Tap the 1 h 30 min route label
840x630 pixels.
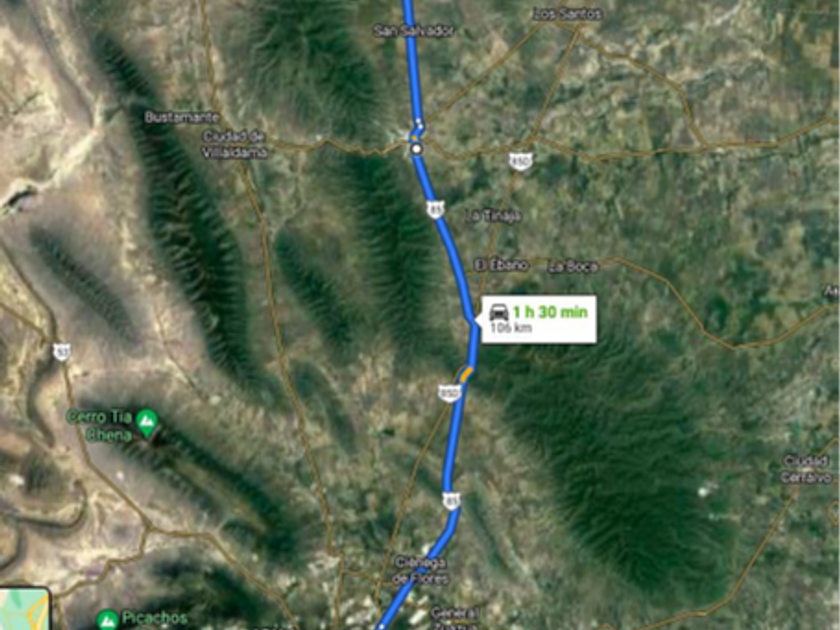click(539, 319)
